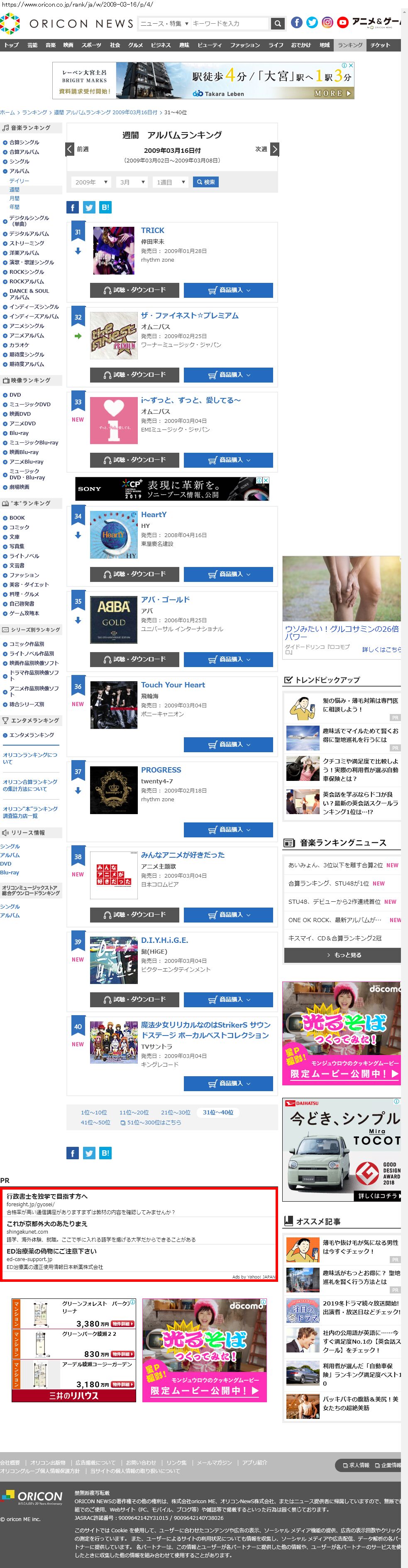Open the お問い合わせ footer link
This screenshot has height=1568, width=408.
140,1462
